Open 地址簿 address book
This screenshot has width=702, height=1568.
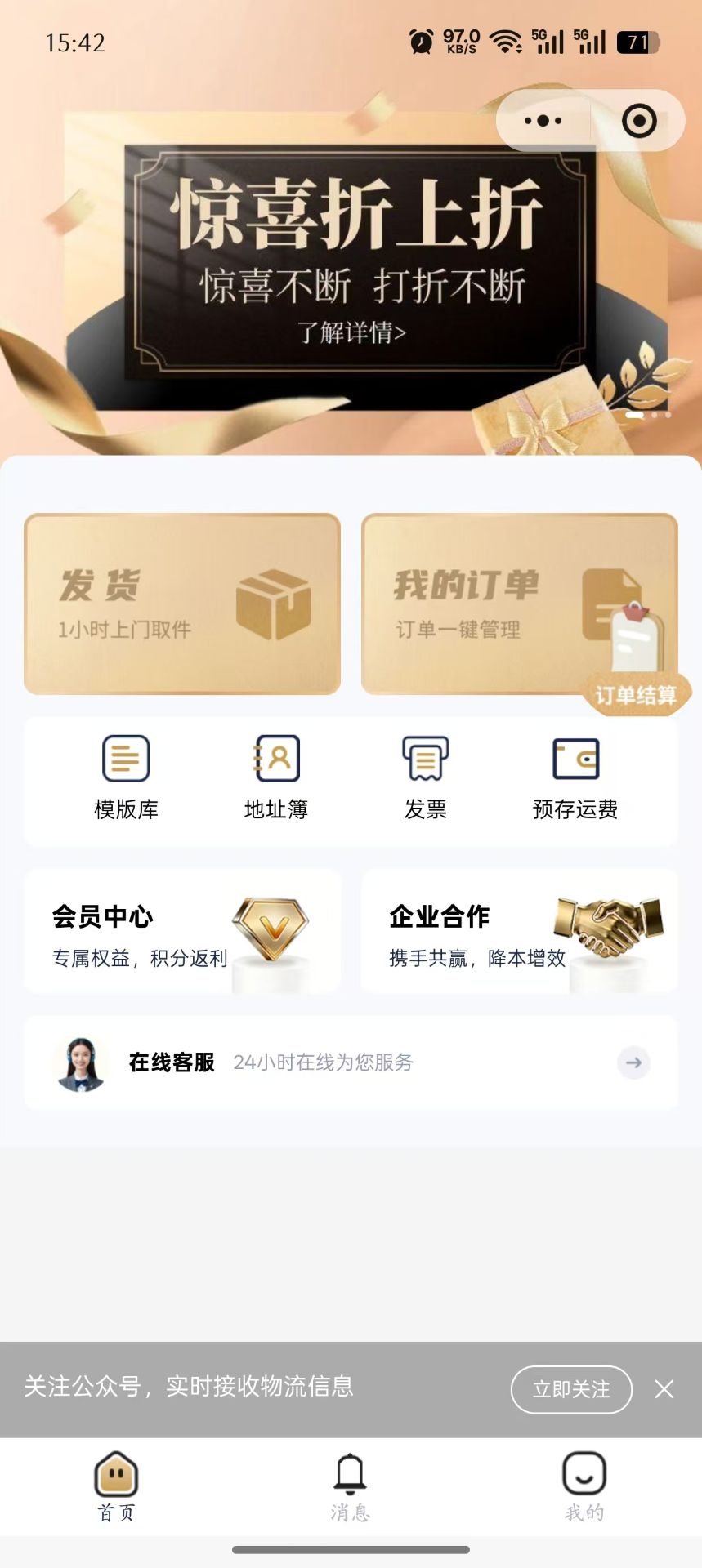276,777
